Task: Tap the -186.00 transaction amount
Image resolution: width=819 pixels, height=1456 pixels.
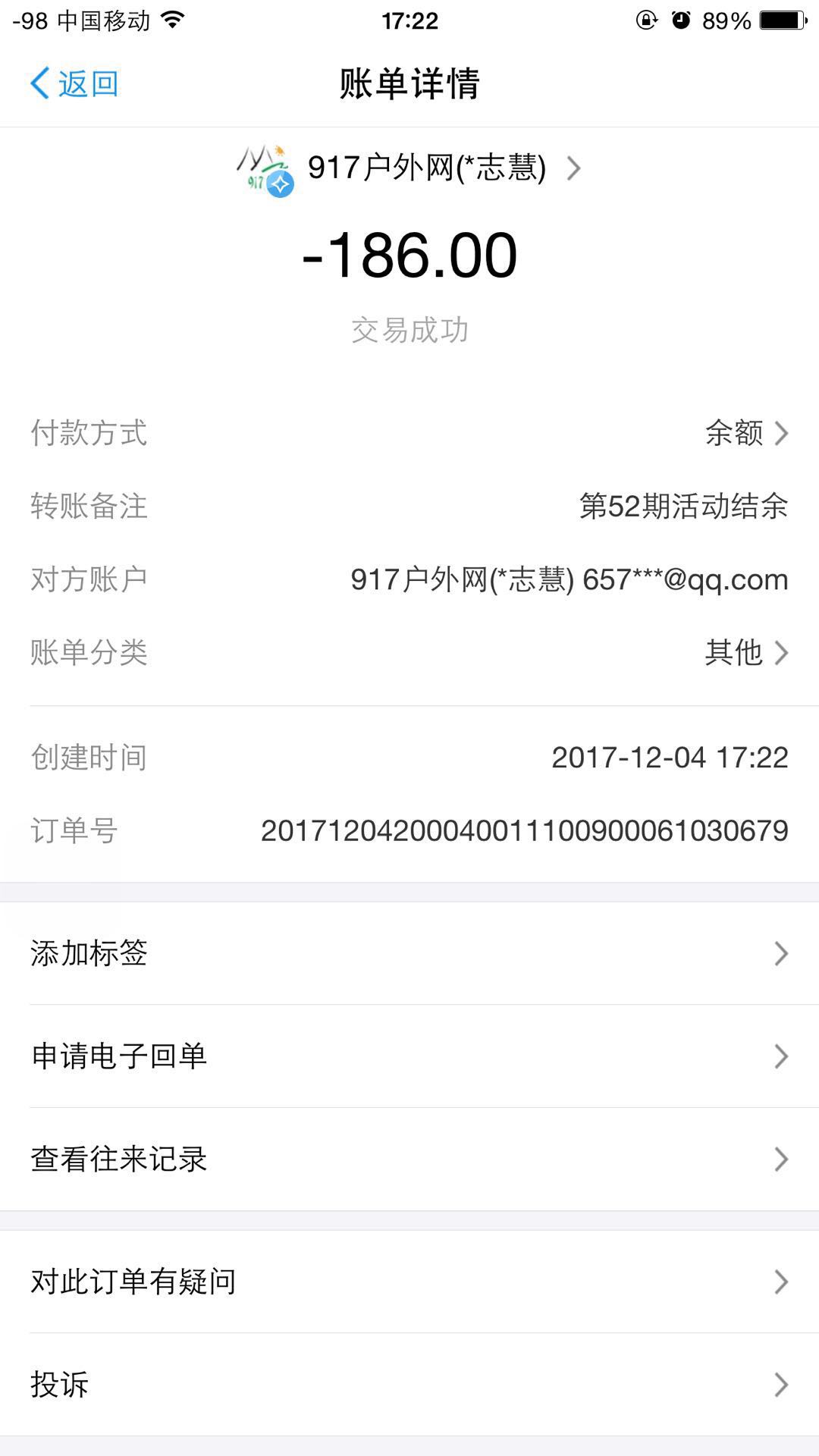Action: tap(409, 256)
